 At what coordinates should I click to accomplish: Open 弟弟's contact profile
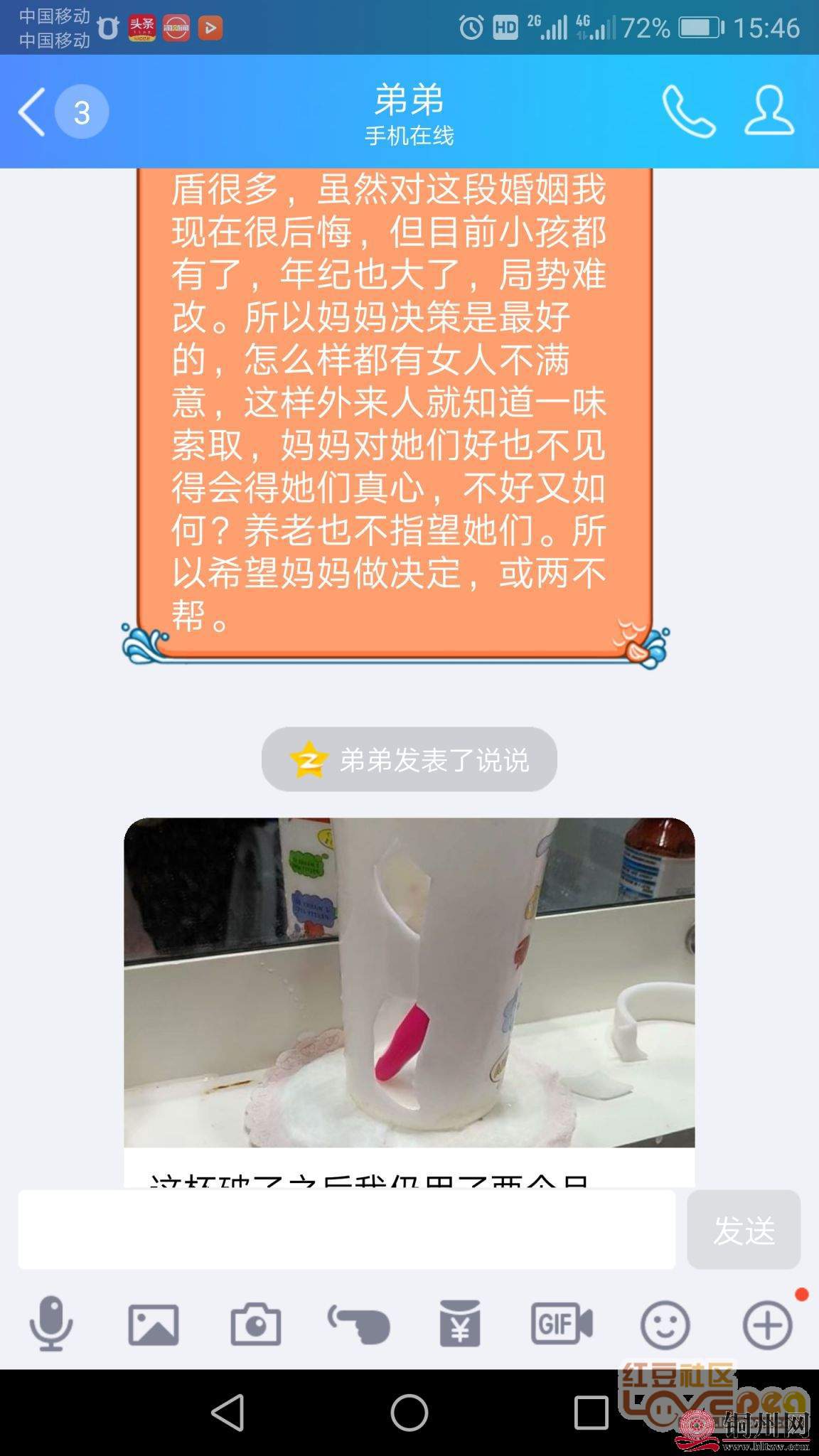click(x=769, y=112)
